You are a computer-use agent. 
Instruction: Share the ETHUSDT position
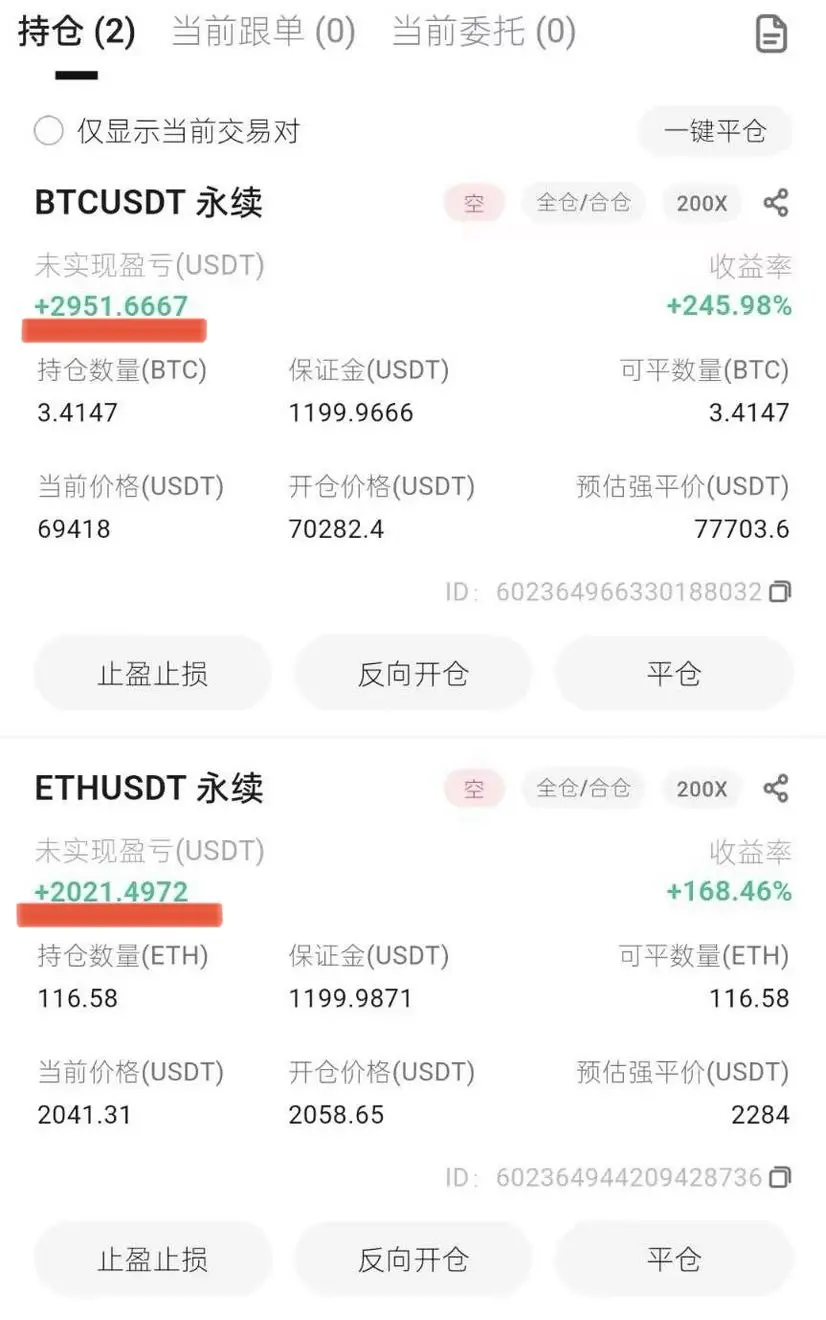776,788
